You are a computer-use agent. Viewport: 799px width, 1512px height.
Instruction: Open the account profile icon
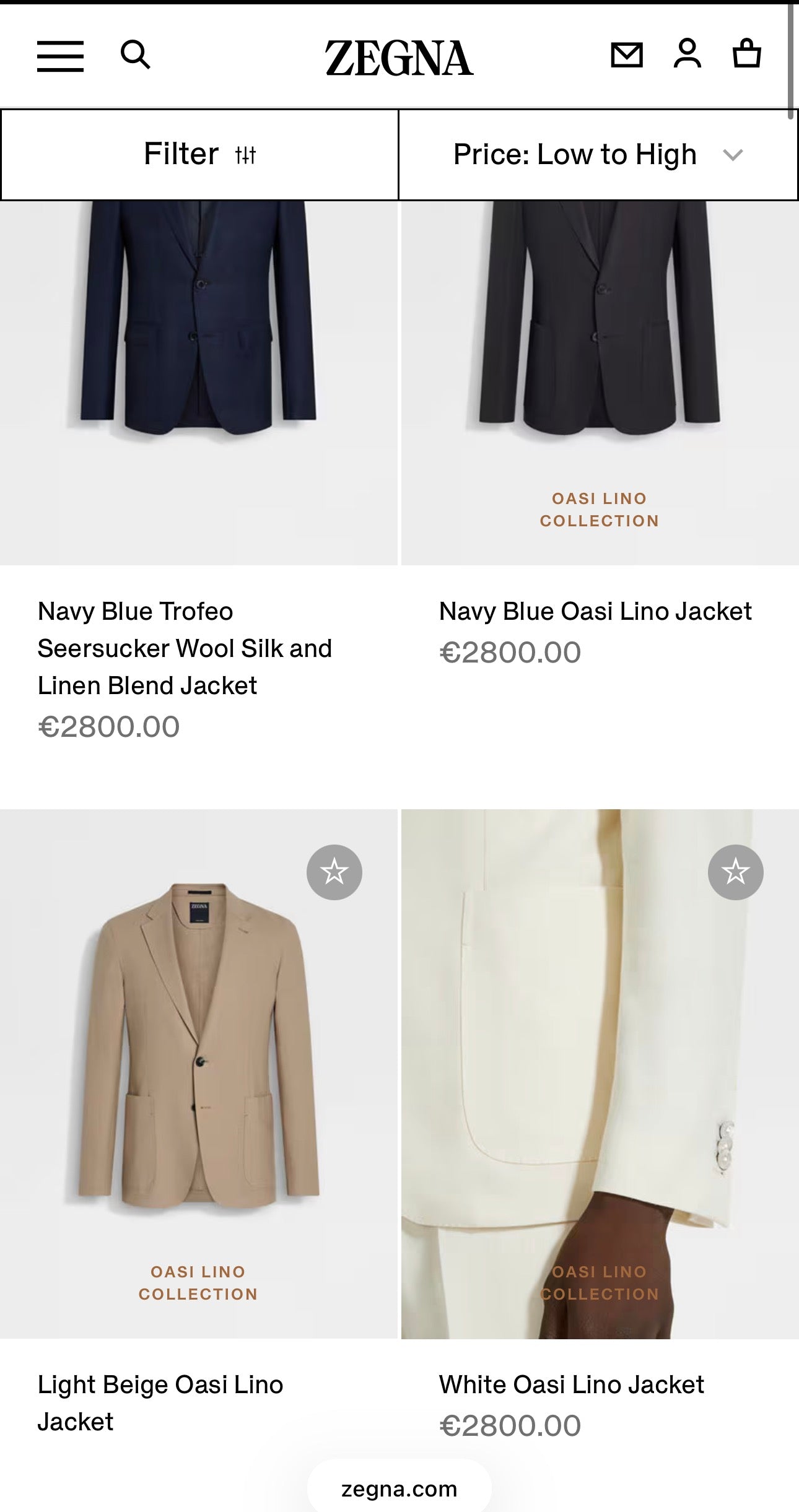pos(688,54)
